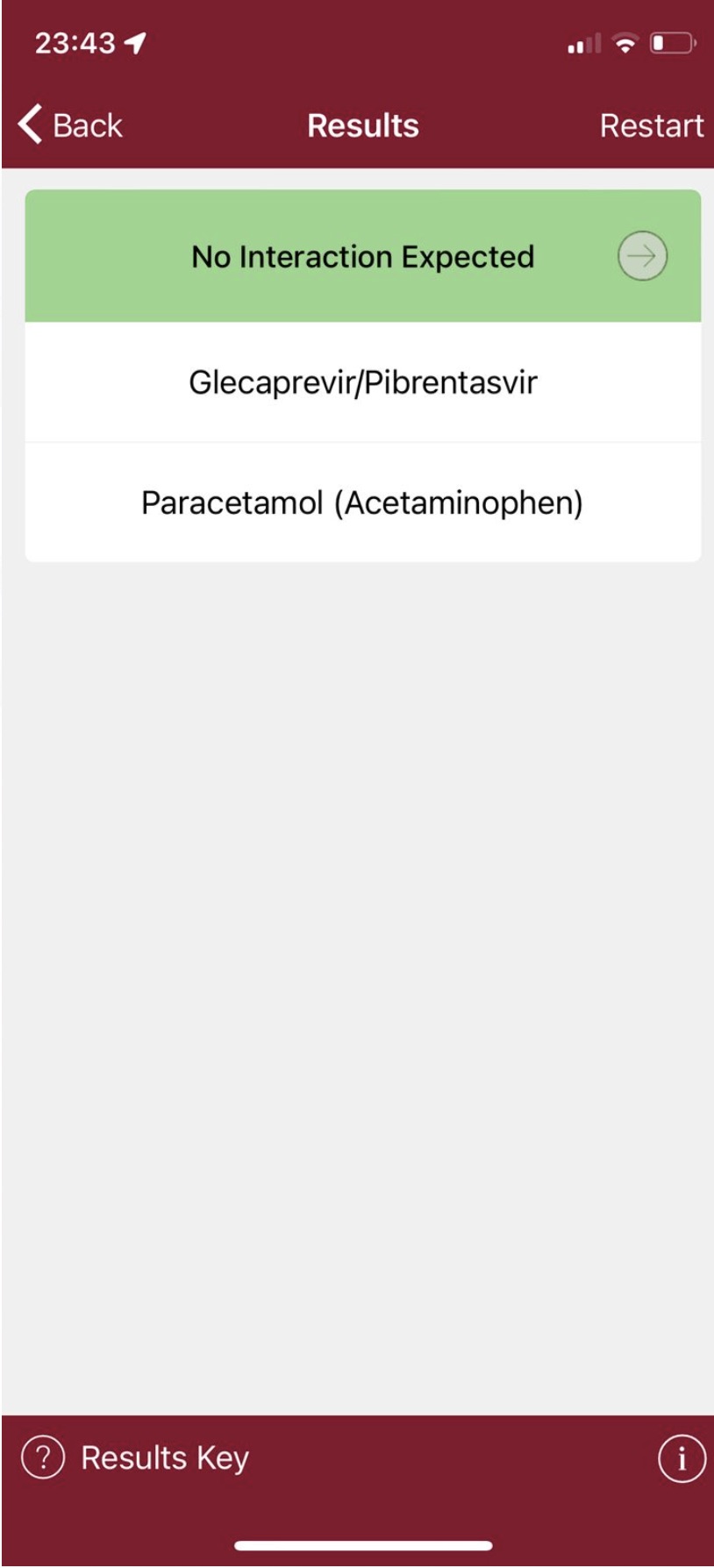Go back to the previous screen
The height and width of the screenshot is (1568, 714).
coord(70,125)
